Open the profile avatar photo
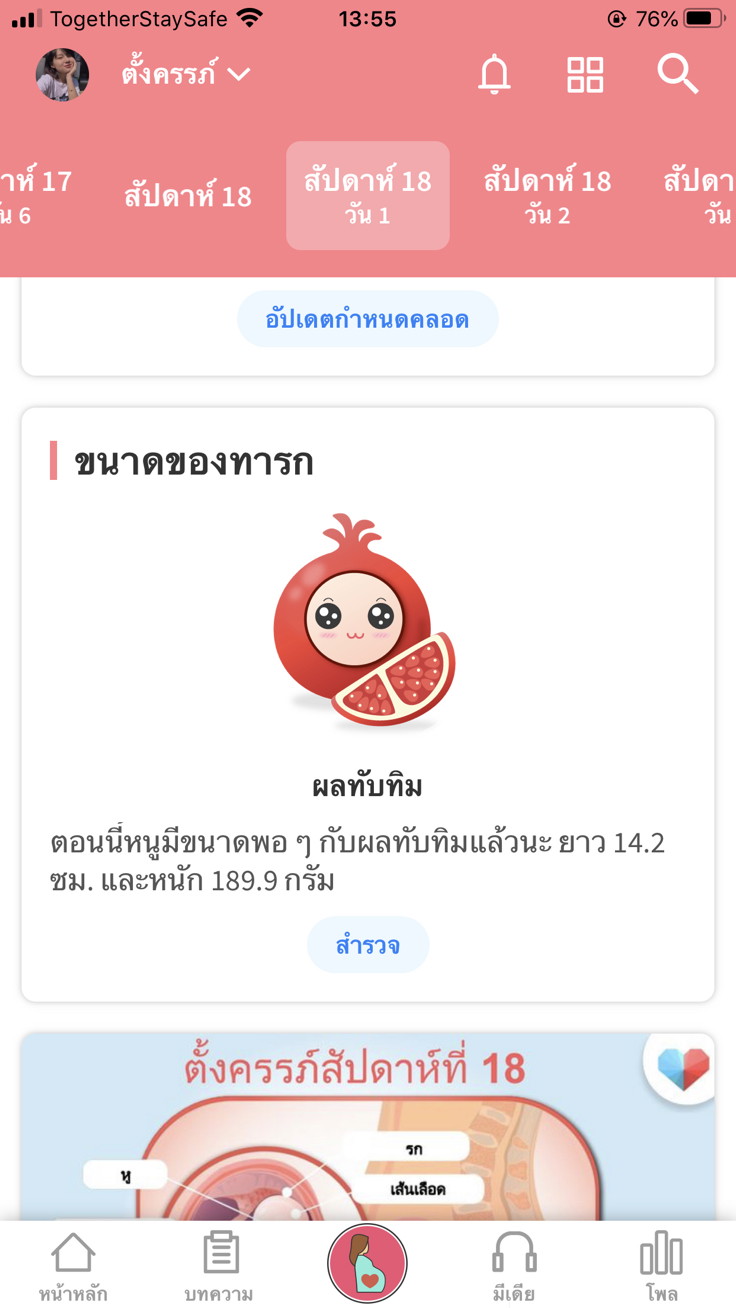736x1308 pixels. pyautogui.click(x=62, y=75)
